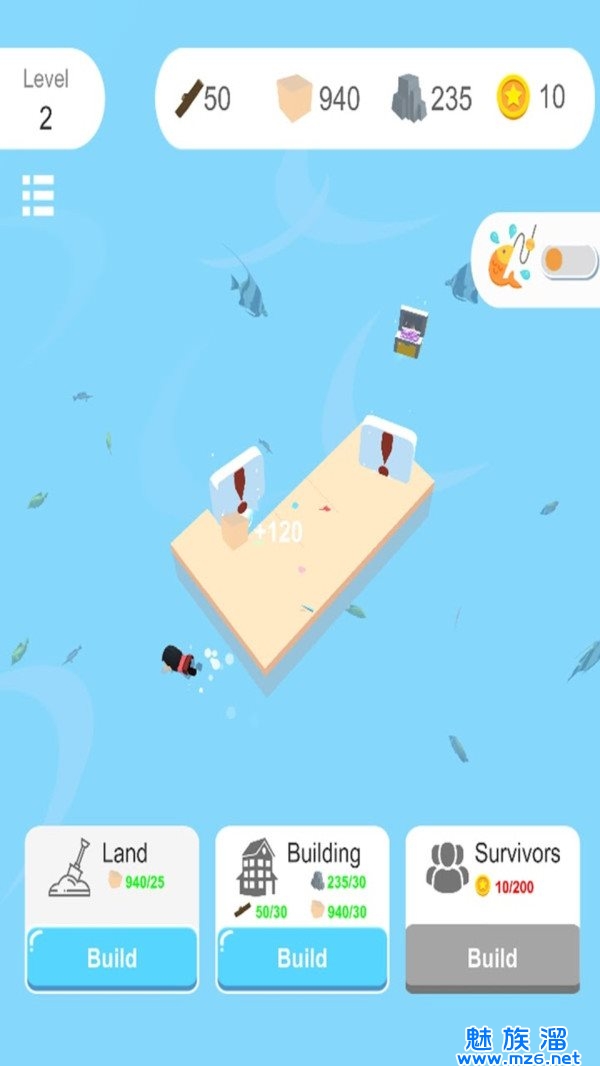Build new Land

(x=112, y=958)
